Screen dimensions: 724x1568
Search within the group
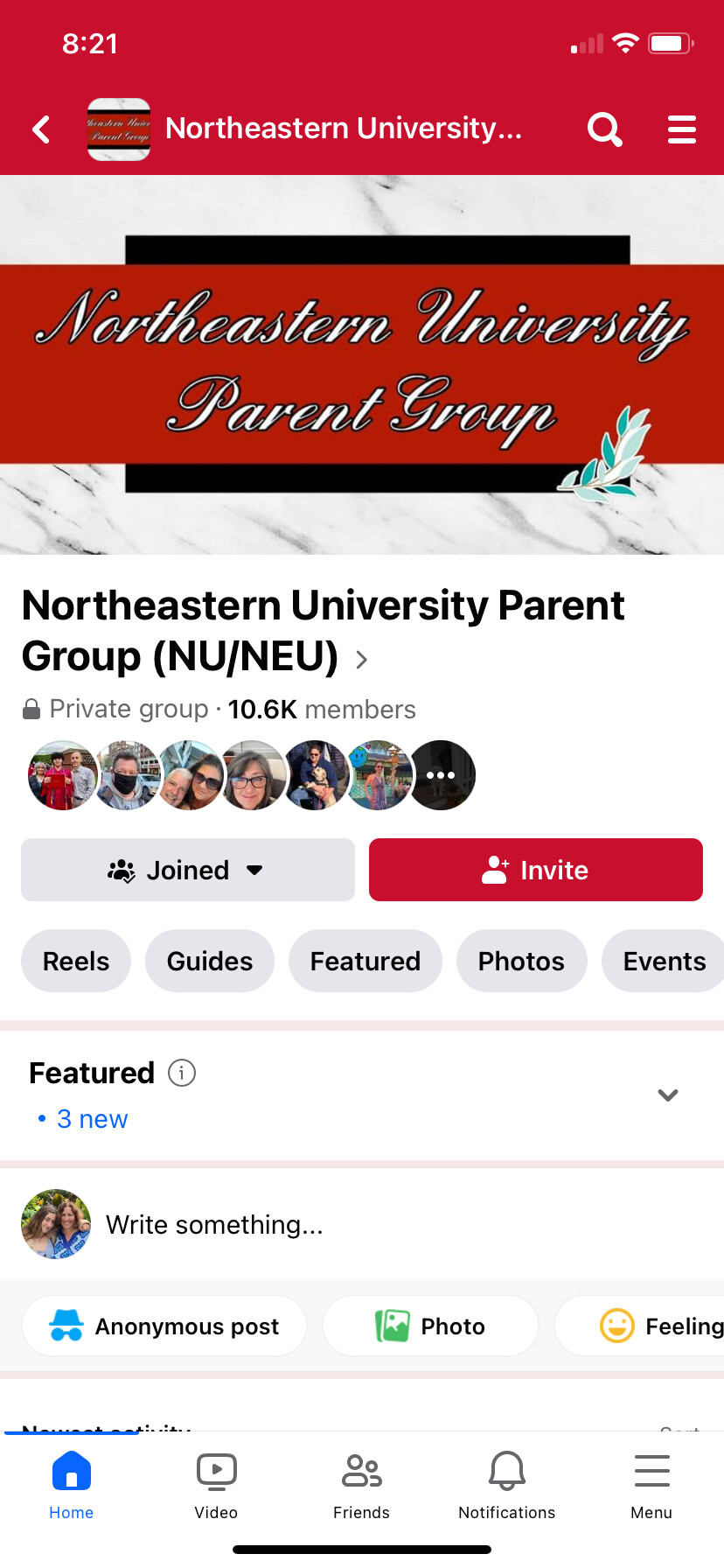(x=604, y=129)
